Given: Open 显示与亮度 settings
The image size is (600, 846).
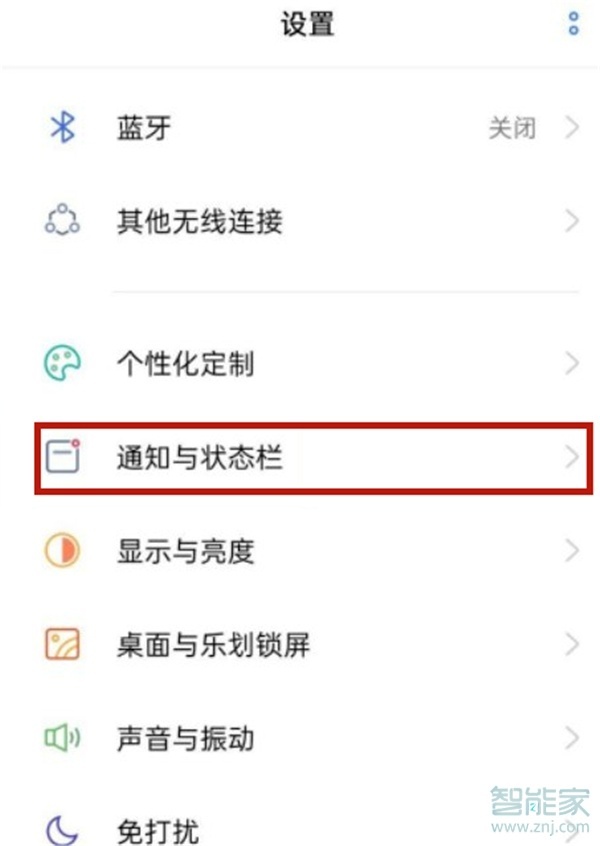Looking at the screenshot, I should pyautogui.click(x=300, y=550).
